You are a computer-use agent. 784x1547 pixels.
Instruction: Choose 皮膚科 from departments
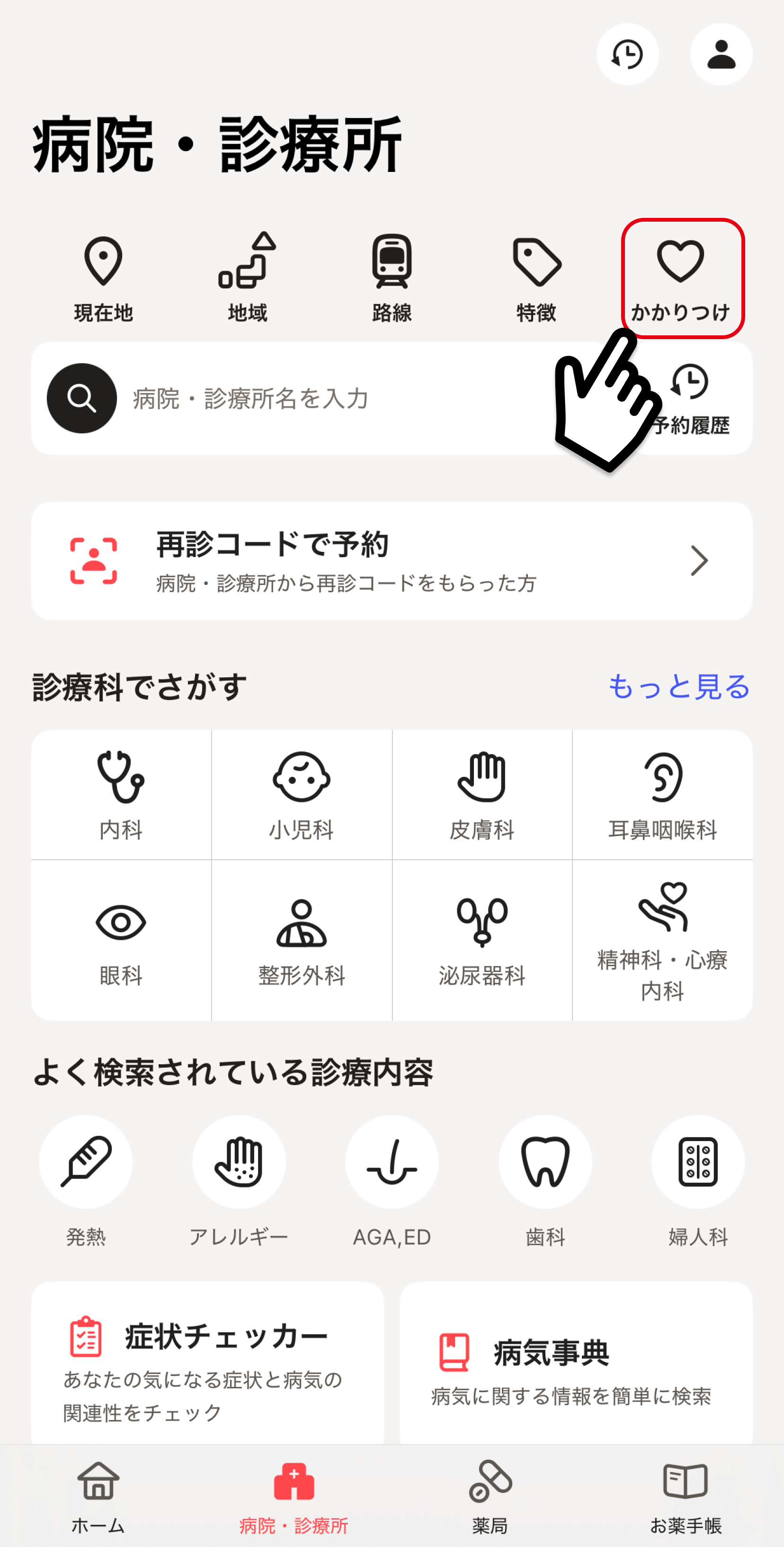[482, 794]
